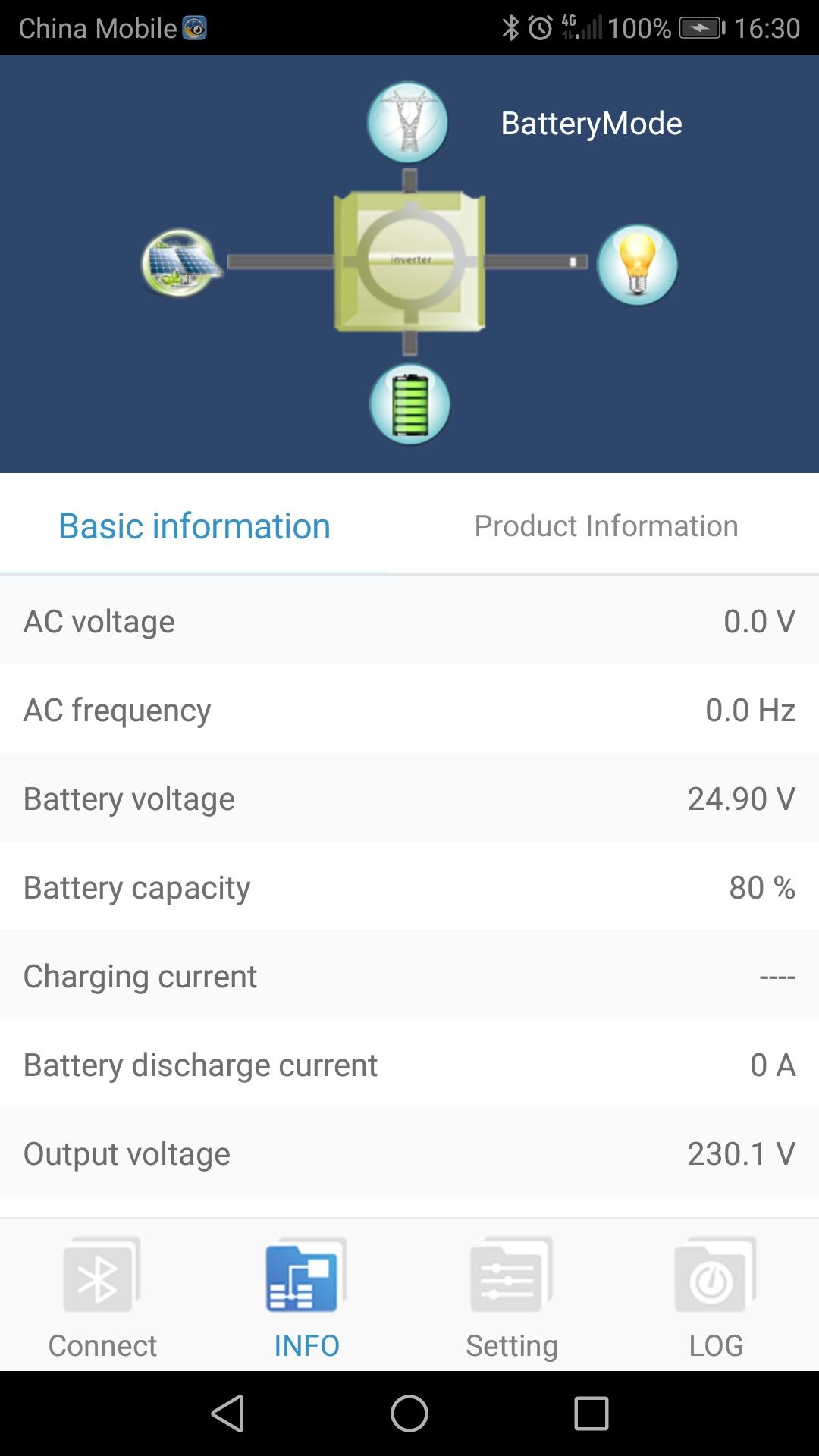The image size is (819, 1456).
Task: Switch to the Product Information tab
Action: coord(605,526)
